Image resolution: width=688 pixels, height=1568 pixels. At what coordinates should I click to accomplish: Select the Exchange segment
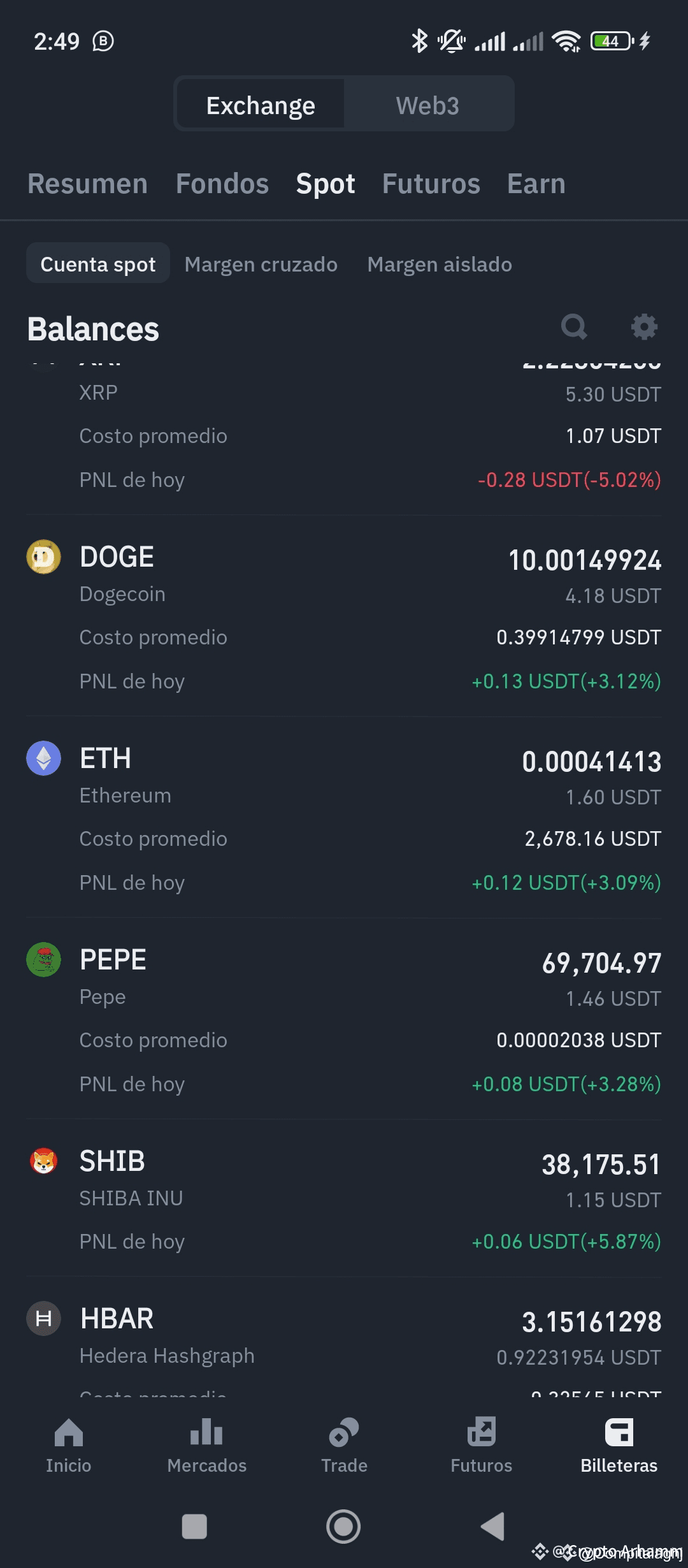coord(261,104)
